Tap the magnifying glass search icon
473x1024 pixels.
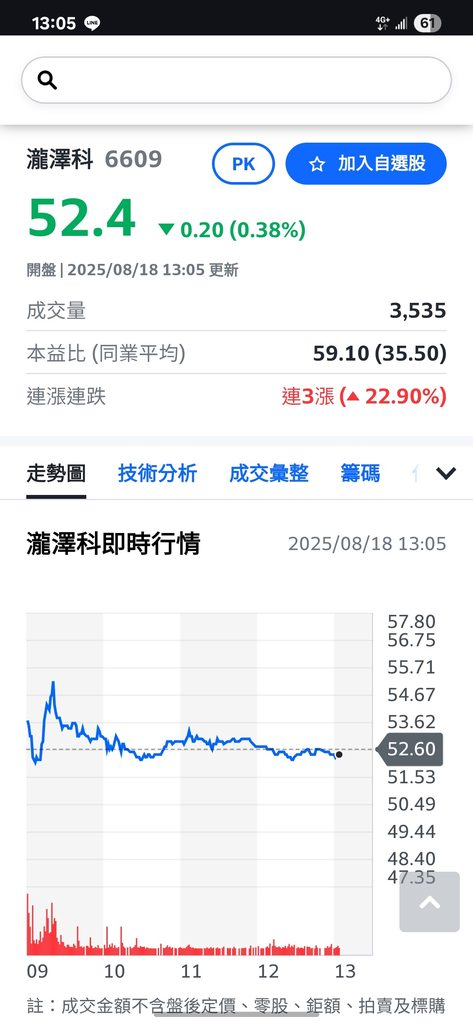coord(47,80)
